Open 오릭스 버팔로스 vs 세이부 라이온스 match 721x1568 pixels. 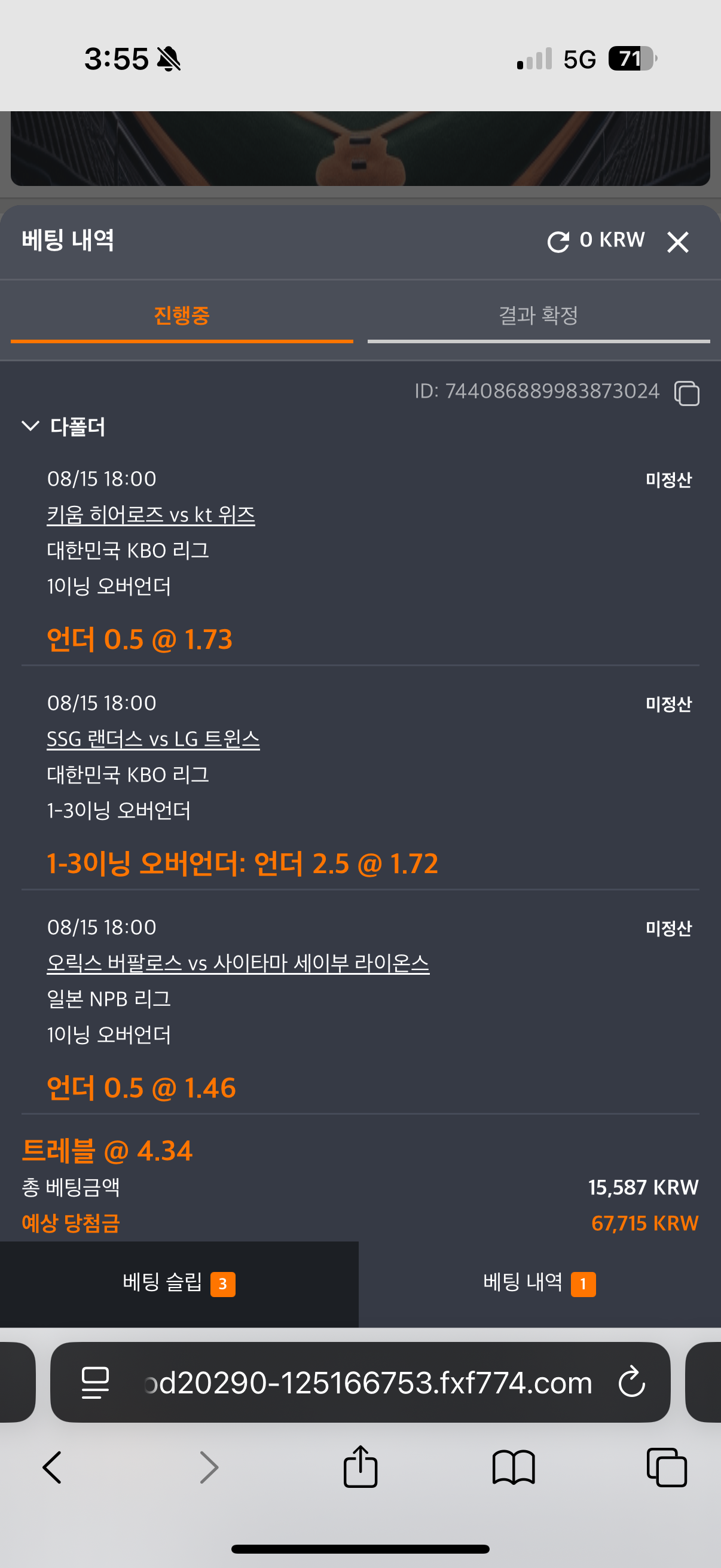238,963
